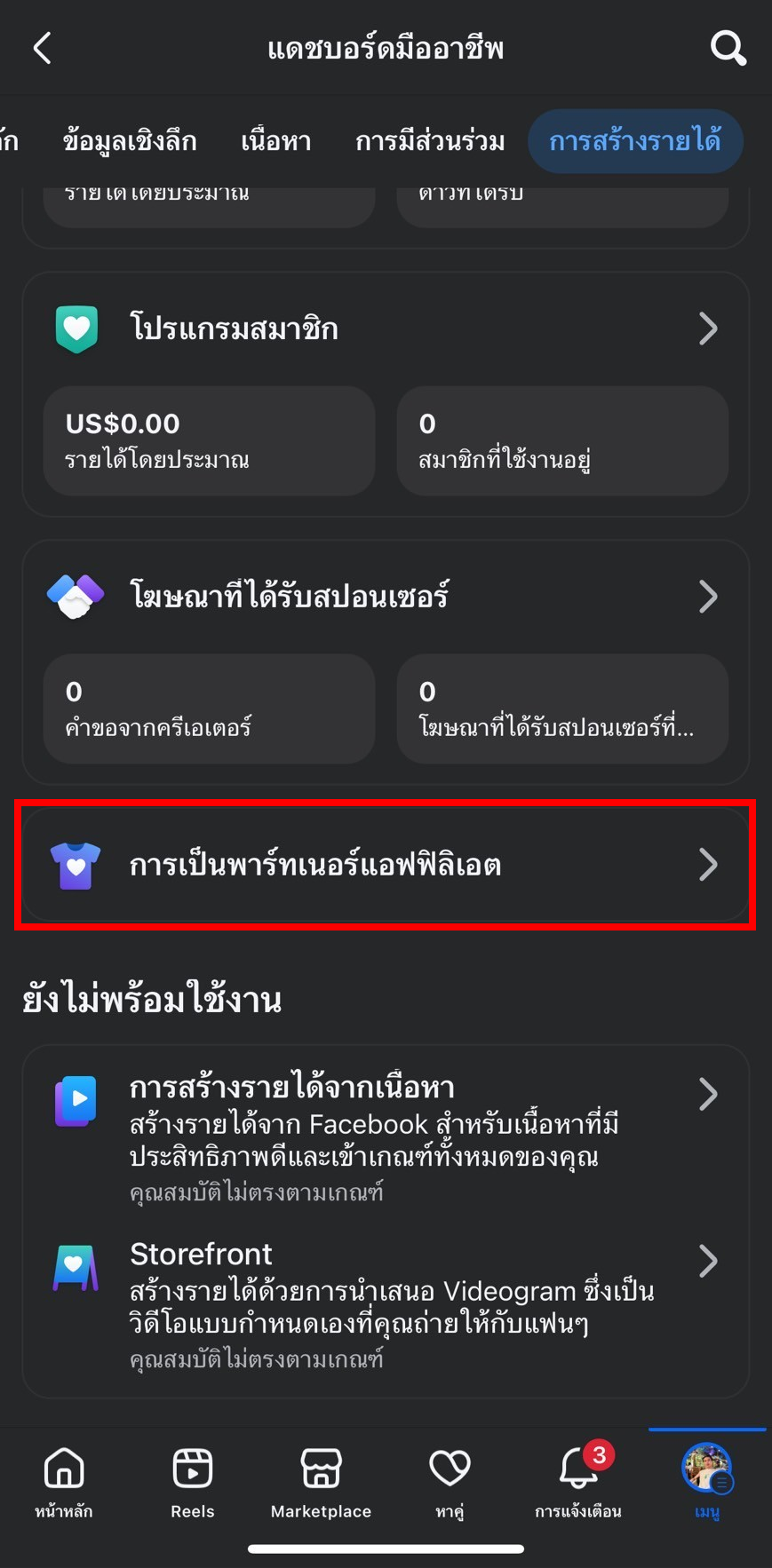Switch to the การมีส่วนร่วม tab
This screenshot has width=772, height=1568.
coord(430,141)
